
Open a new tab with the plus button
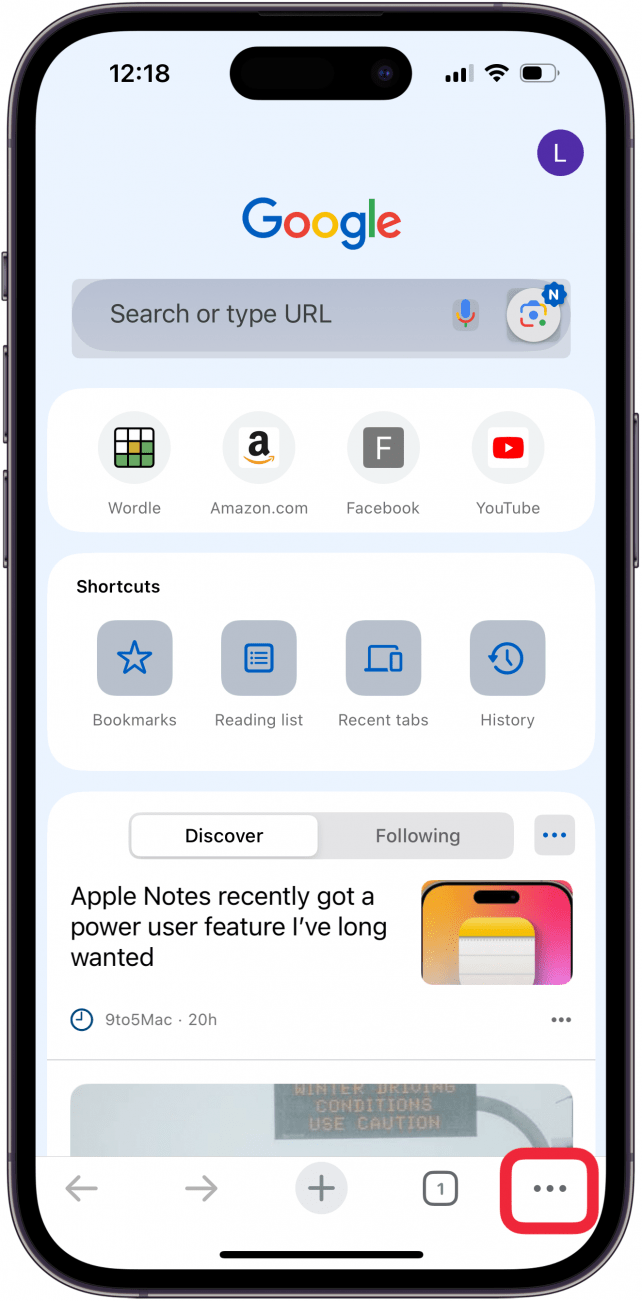pyautogui.click(x=321, y=1188)
